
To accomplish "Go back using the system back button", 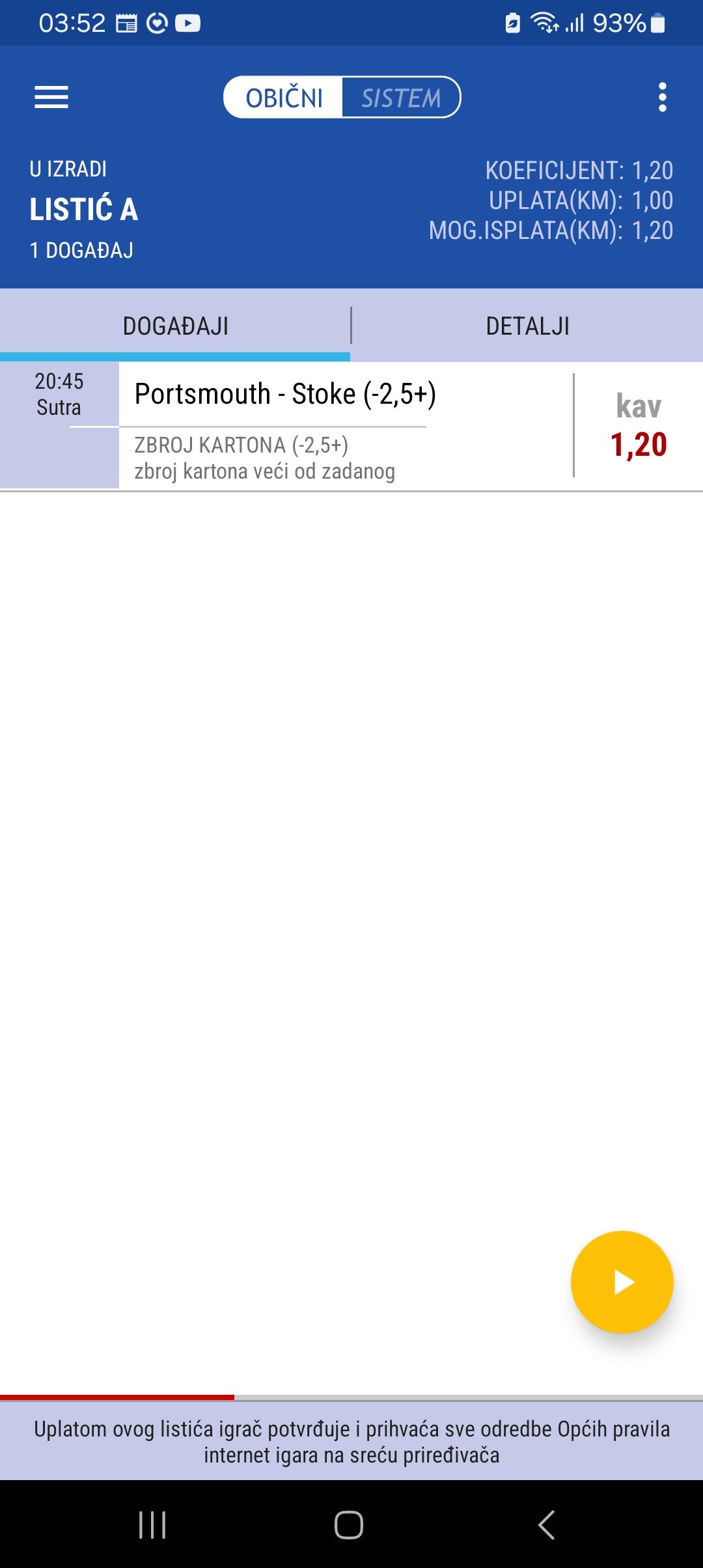I will tap(547, 1524).
